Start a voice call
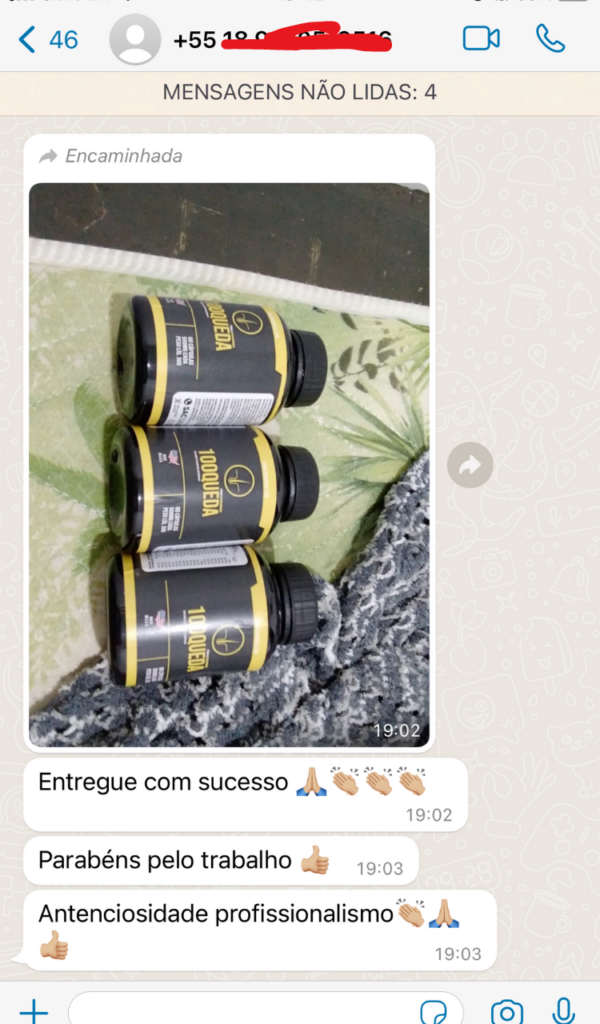Image resolution: width=600 pixels, height=1024 pixels. (x=551, y=39)
